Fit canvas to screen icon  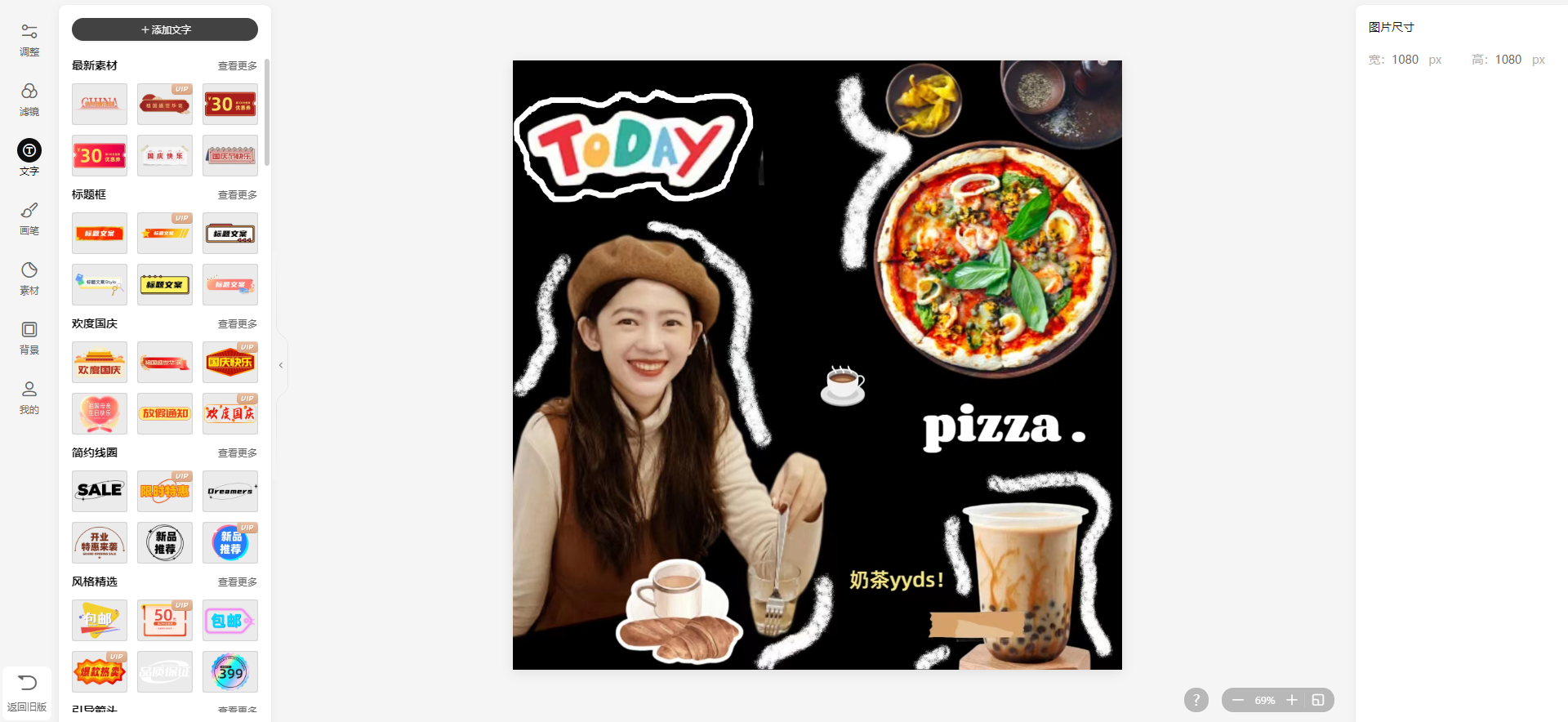tap(1318, 700)
